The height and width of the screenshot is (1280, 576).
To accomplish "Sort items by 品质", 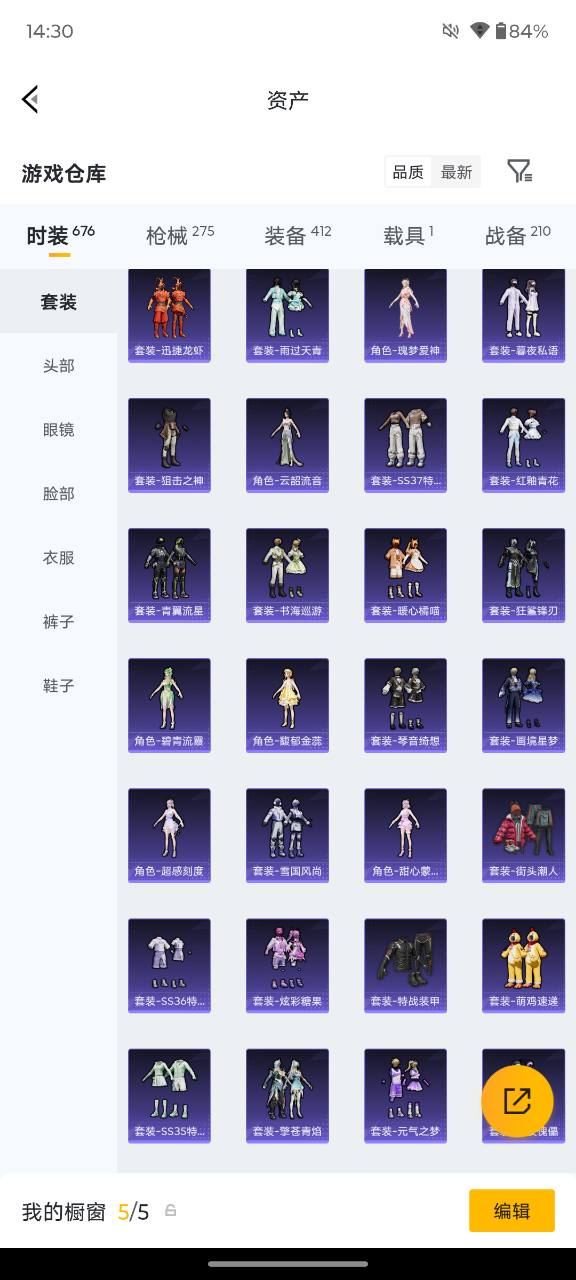I will point(408,172).
